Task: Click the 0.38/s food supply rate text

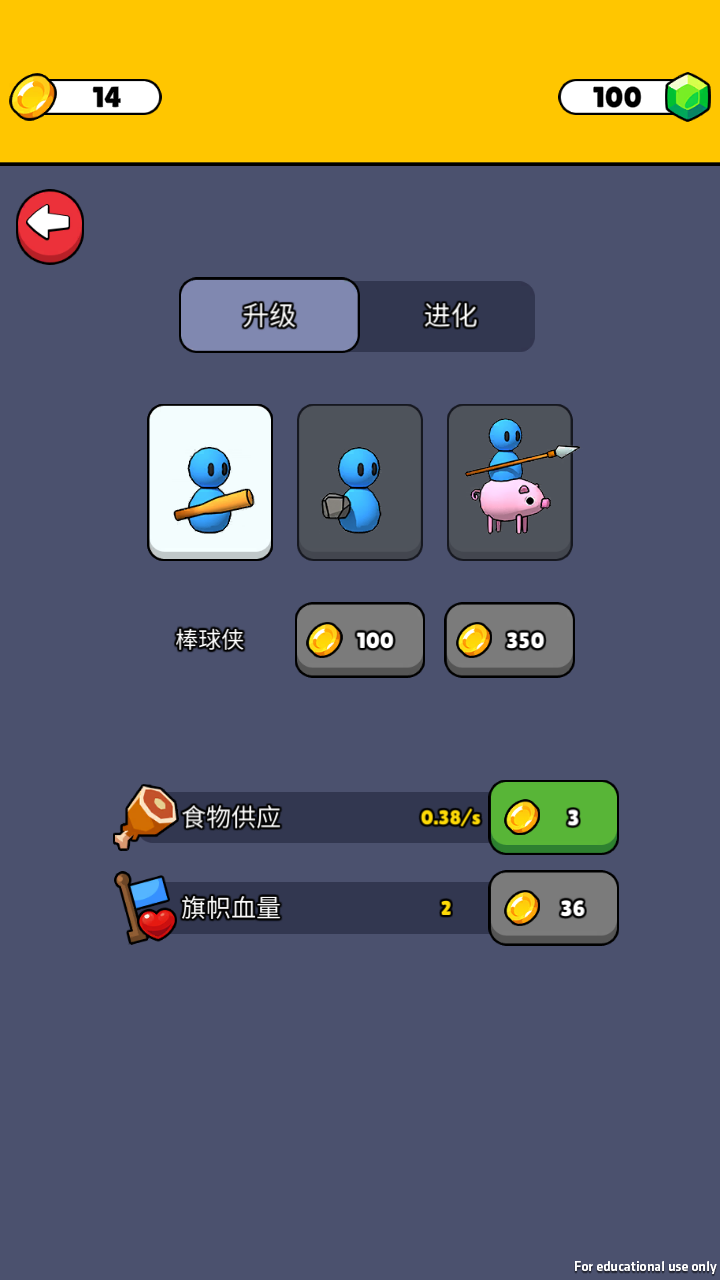Action: [x=450, y=817]
